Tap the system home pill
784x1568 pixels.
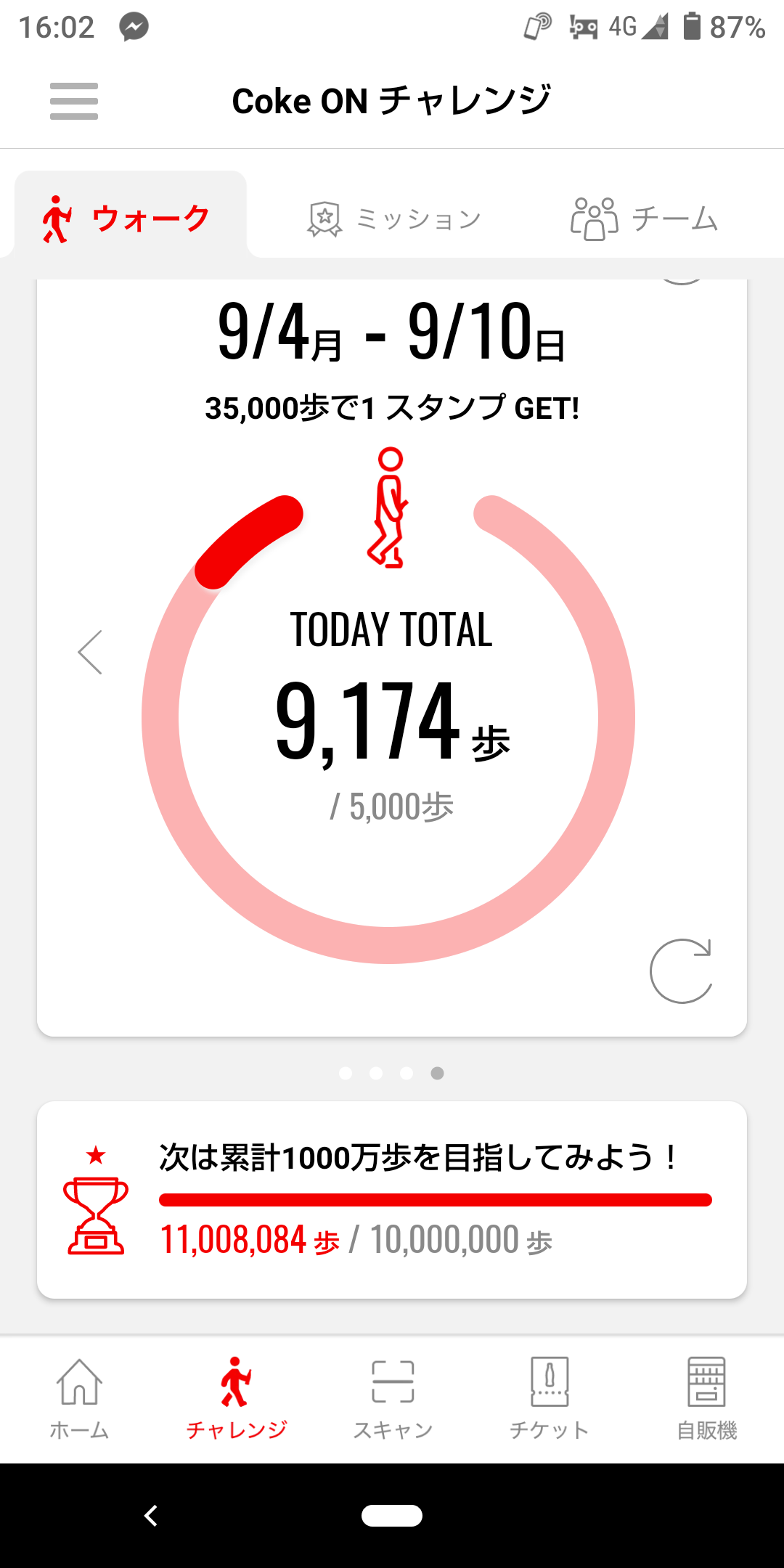point(392,1516)
